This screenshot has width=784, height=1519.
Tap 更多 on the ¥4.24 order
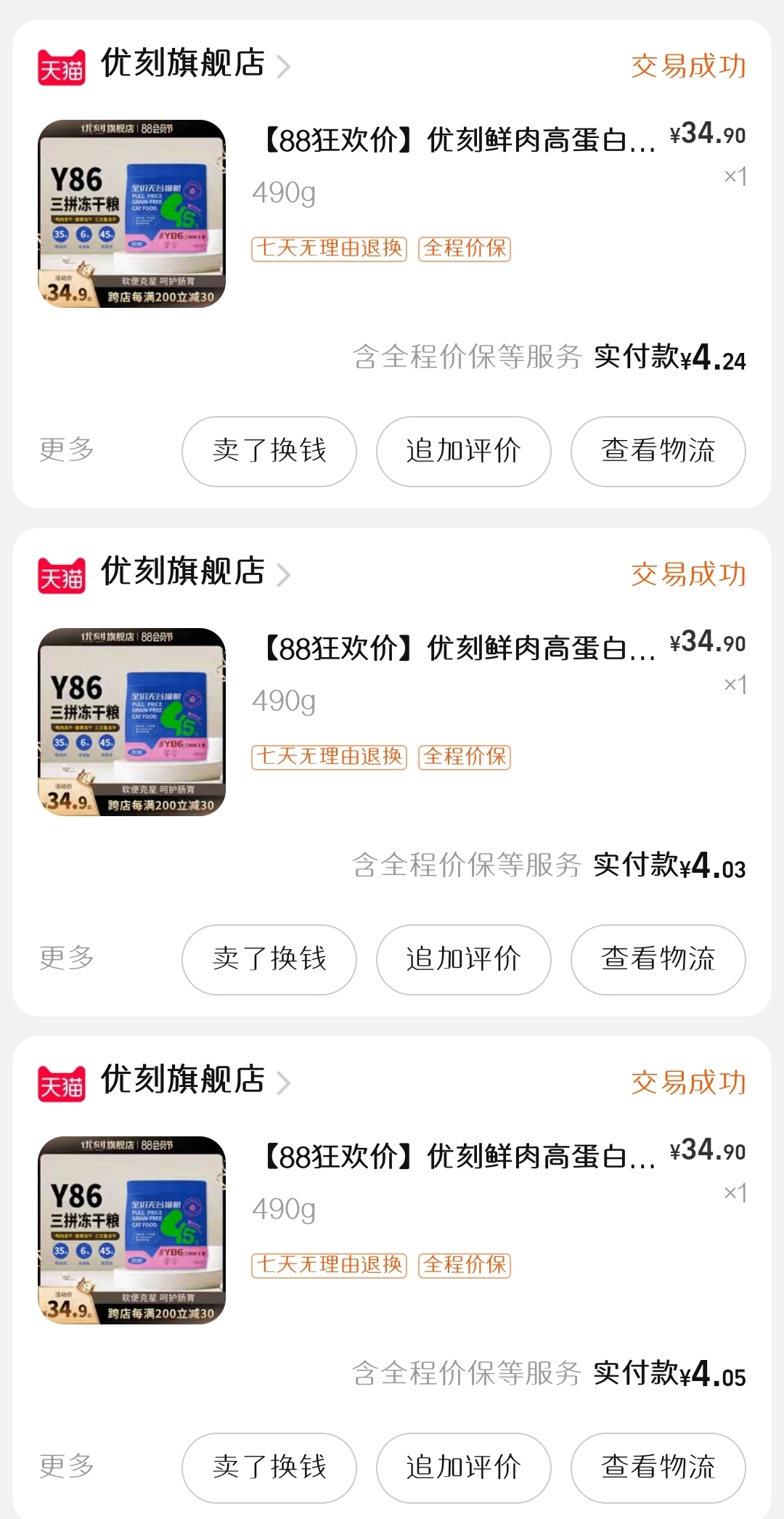67,450
